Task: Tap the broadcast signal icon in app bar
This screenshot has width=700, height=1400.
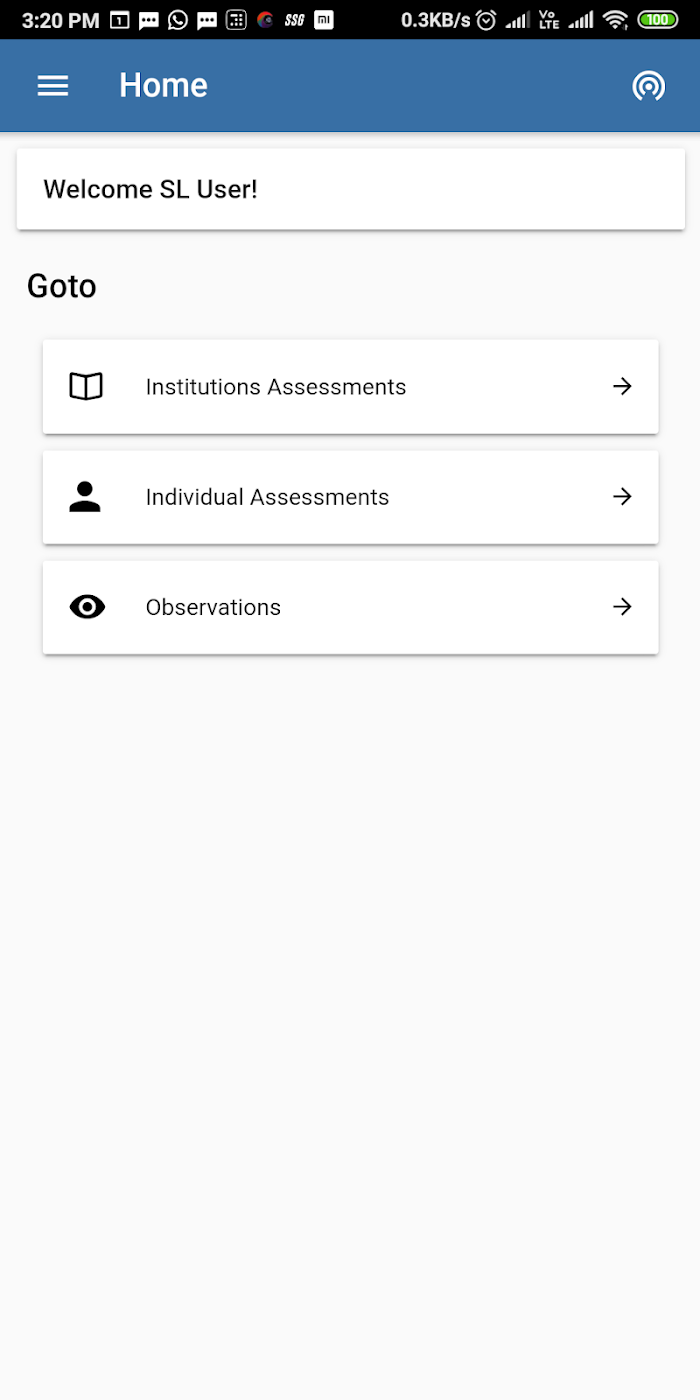Action: pyautogui.click(x=649, y=86)
